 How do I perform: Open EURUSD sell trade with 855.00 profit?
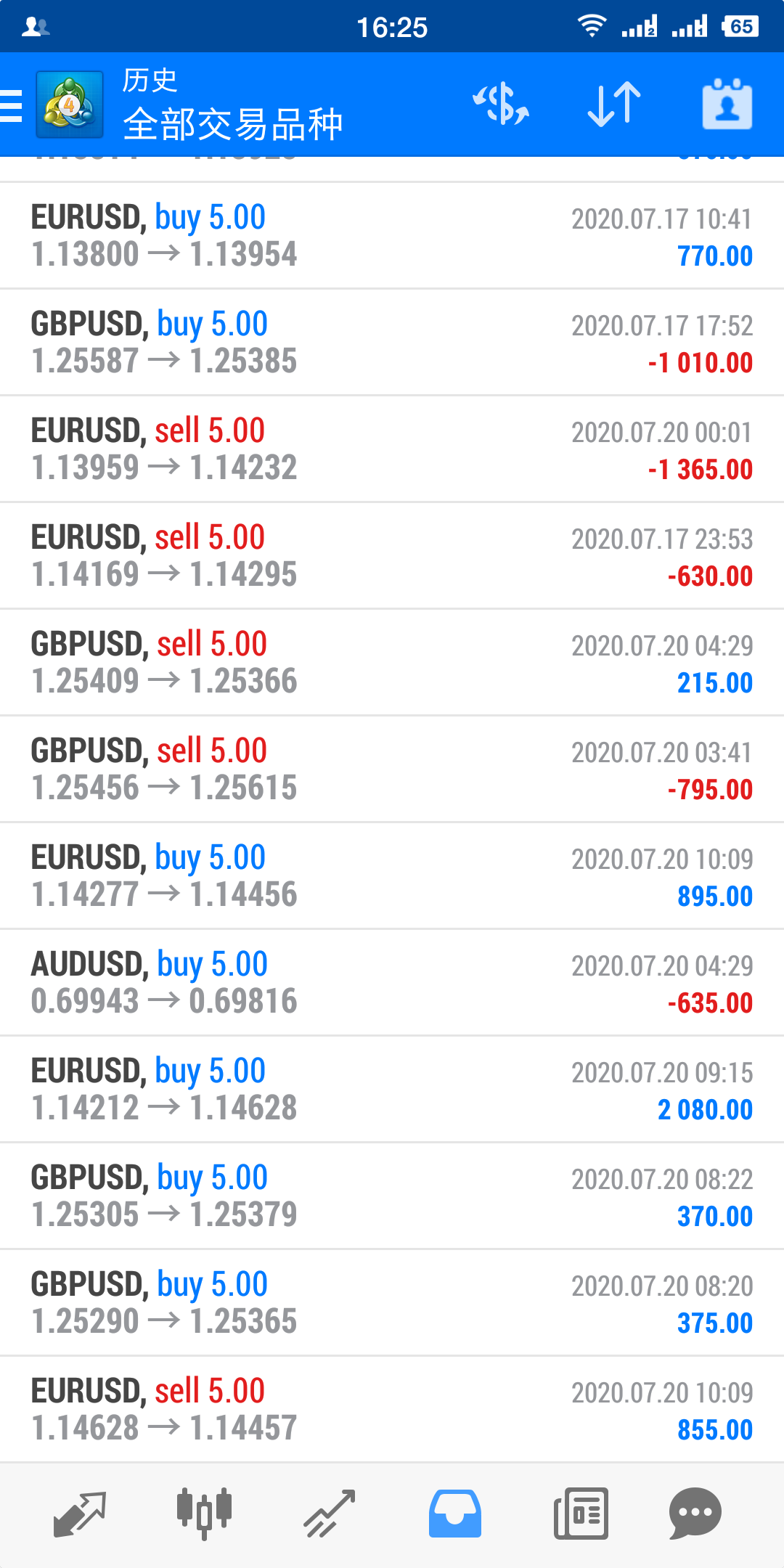[x=392, y=1410]
